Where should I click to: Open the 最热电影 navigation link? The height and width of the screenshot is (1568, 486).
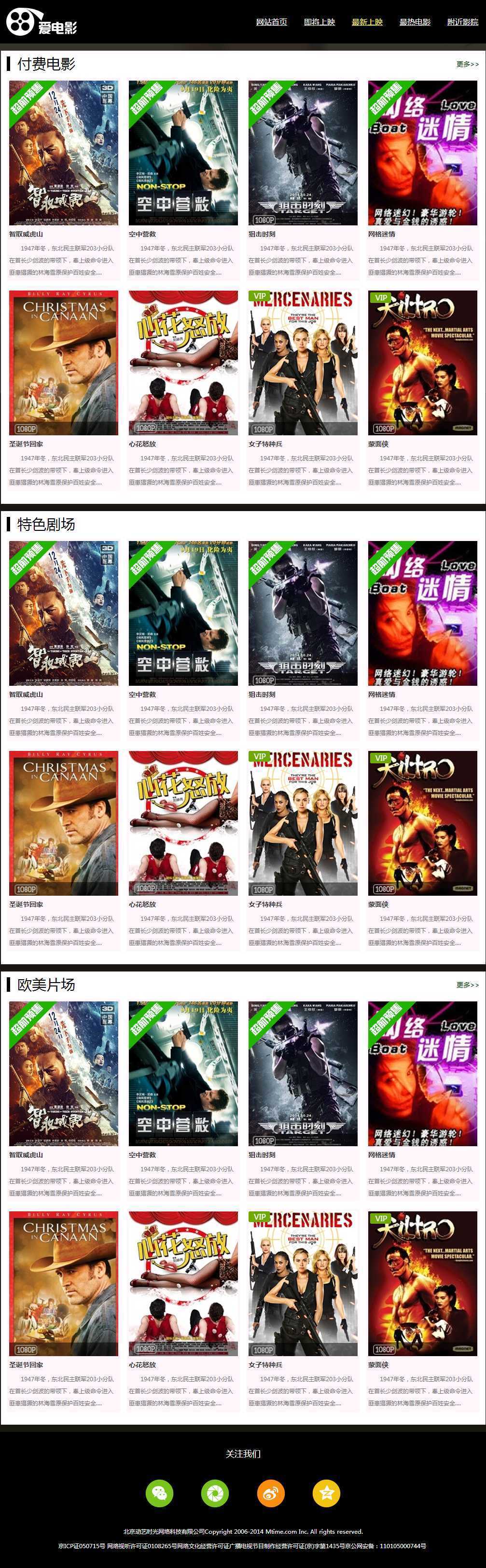coord(415,22)
